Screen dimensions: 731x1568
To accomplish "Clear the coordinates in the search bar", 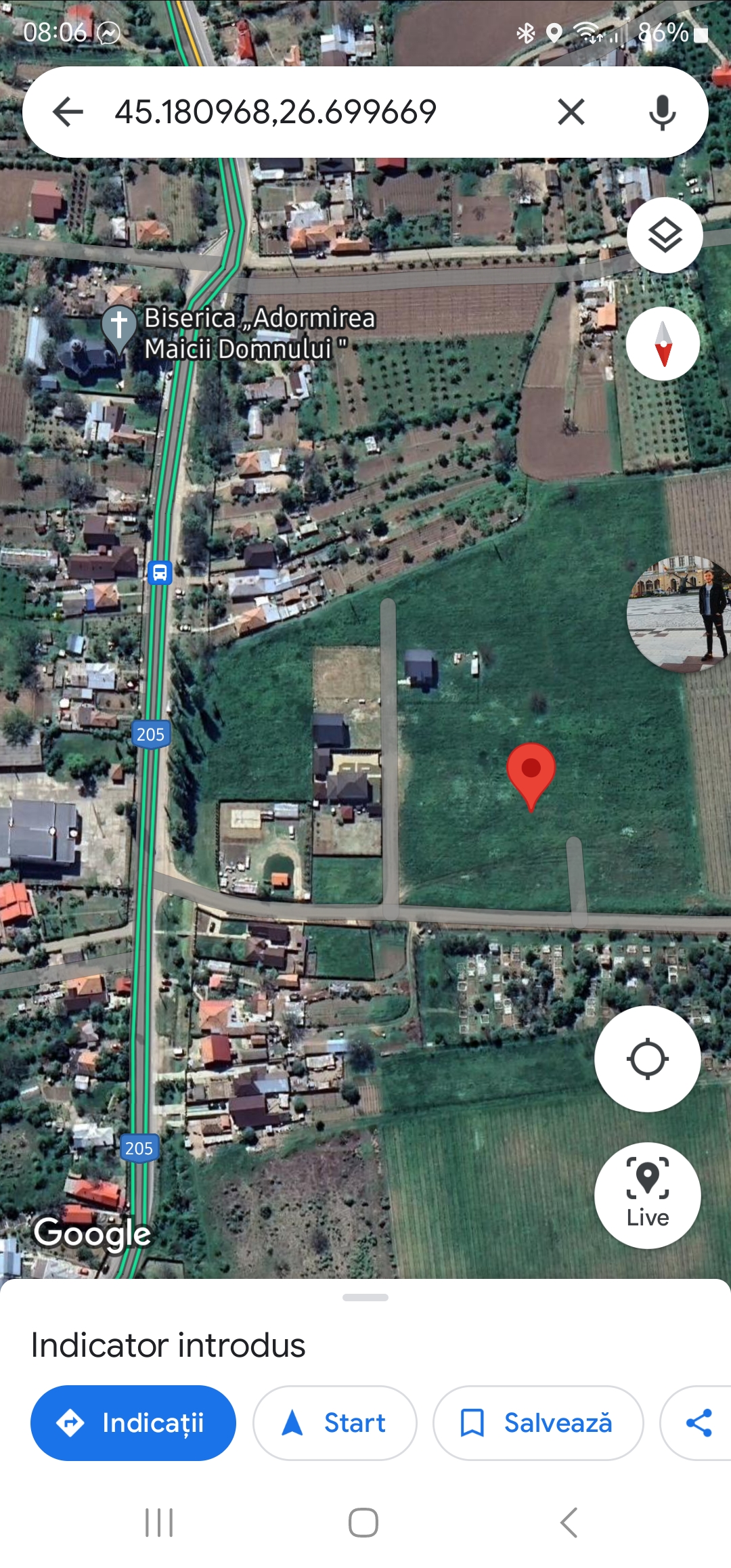I will (x=571, y=112).
